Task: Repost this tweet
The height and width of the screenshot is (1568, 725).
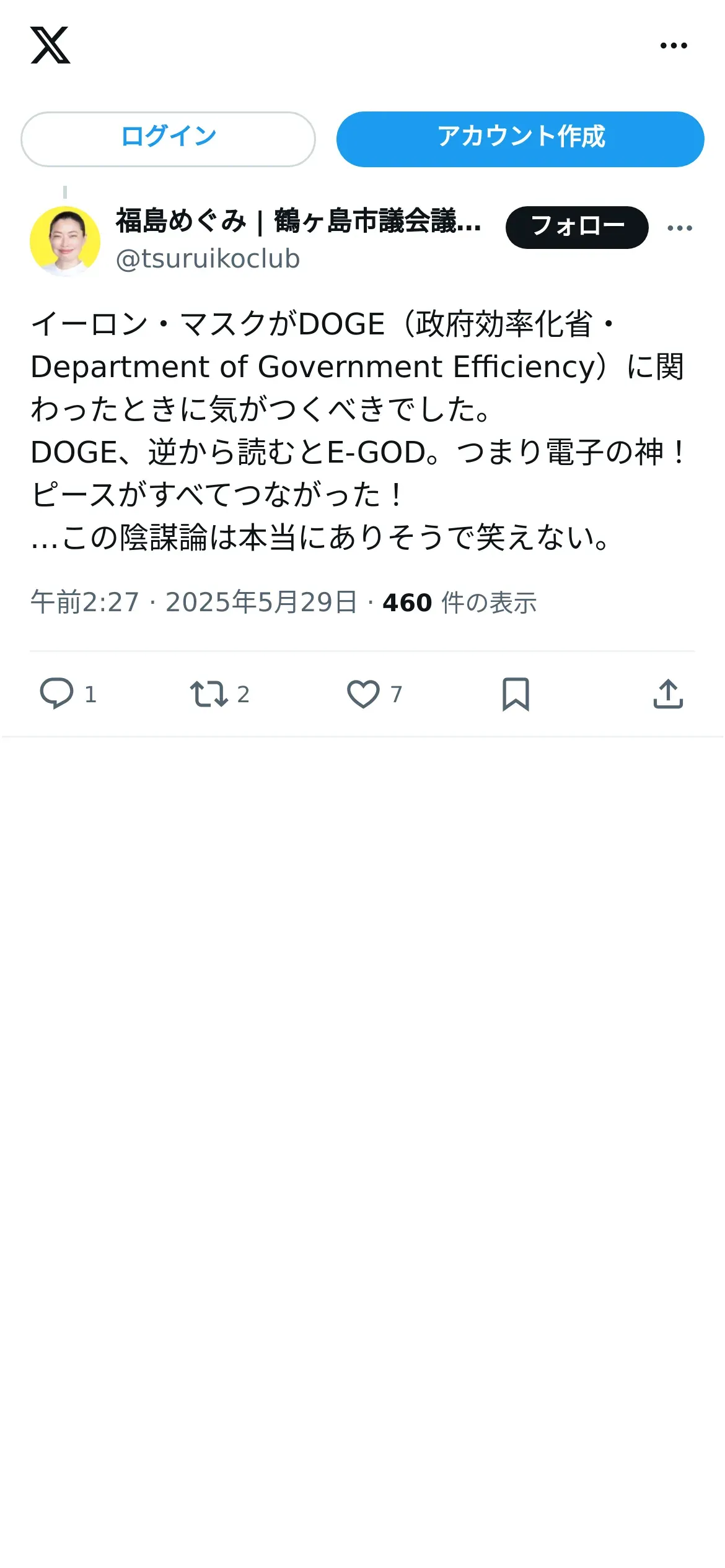Action: pos(209,694)
